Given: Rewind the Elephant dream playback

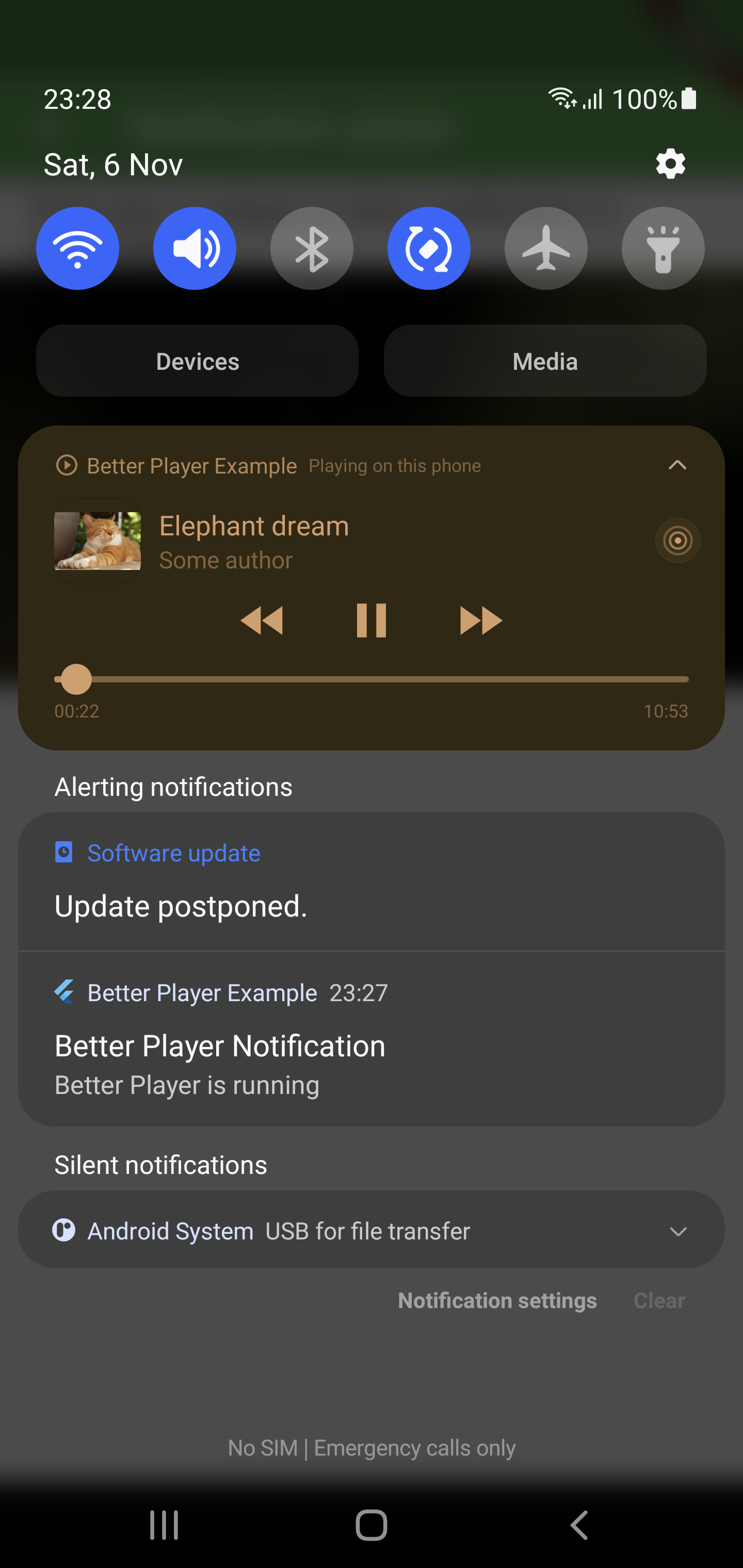Looking at the screenshot, I should click(x=262, y=620).
